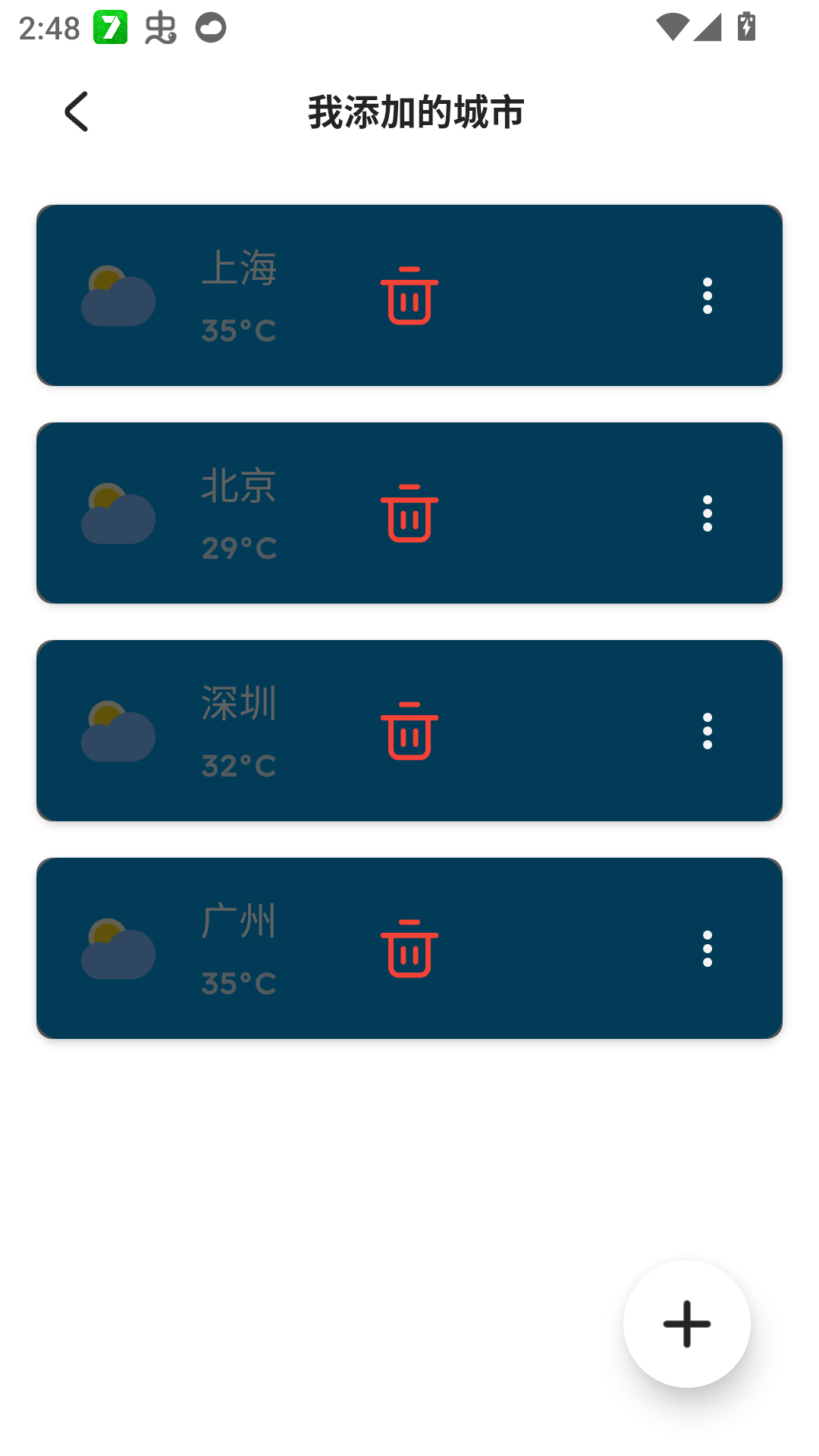The width and height of the screenshot is (819, 1456).
Task: Delete the 北京 city card
Action: [409, 514]
